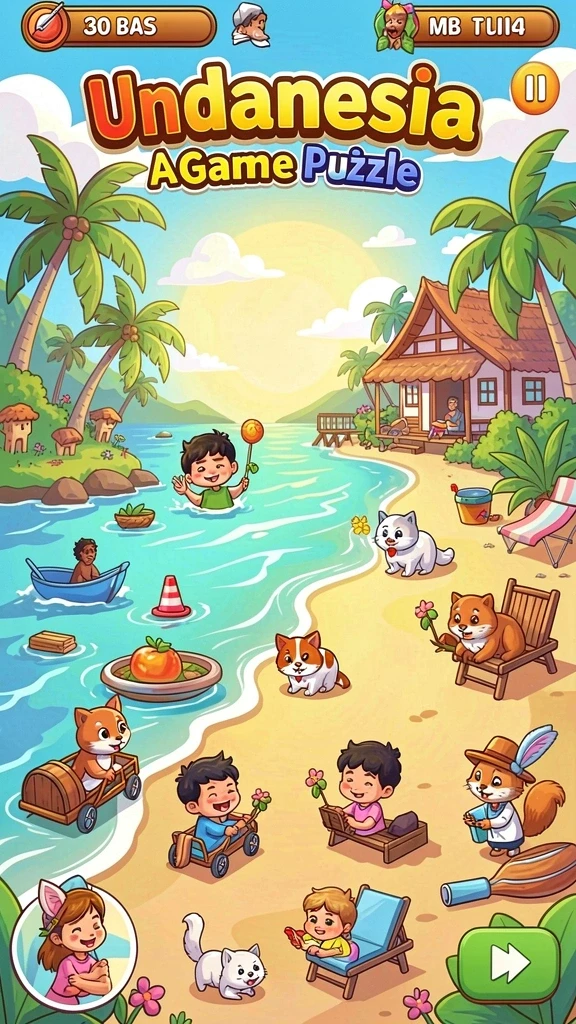Image resolution: width=576 pixels, height=1024 pixels.
Task: Pause the game
Action: 535,88
